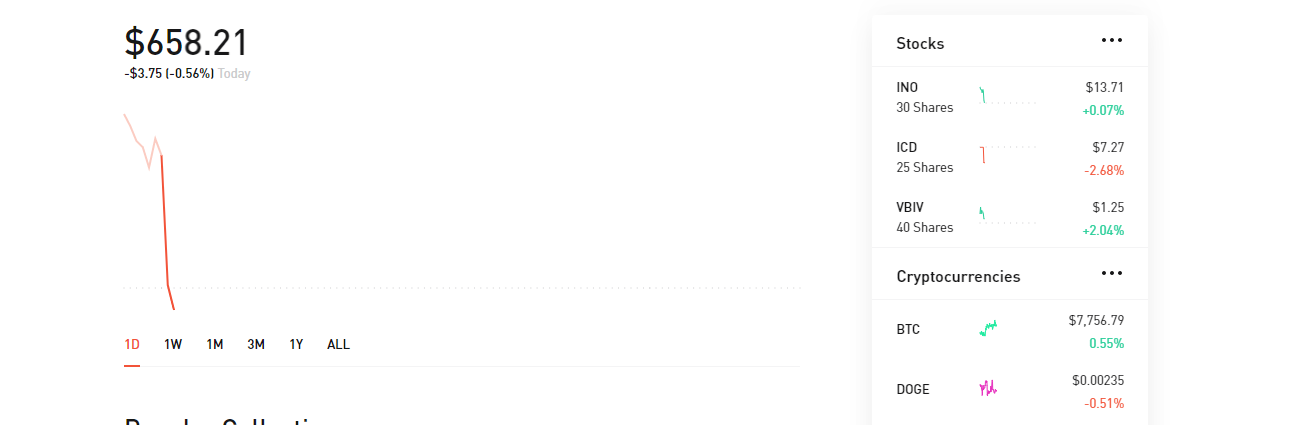Image resolution: width=1295 pixels, height=425 pixels.
Task: Open the BTC cryptocurrency row
Action: tap(1009, 329)
